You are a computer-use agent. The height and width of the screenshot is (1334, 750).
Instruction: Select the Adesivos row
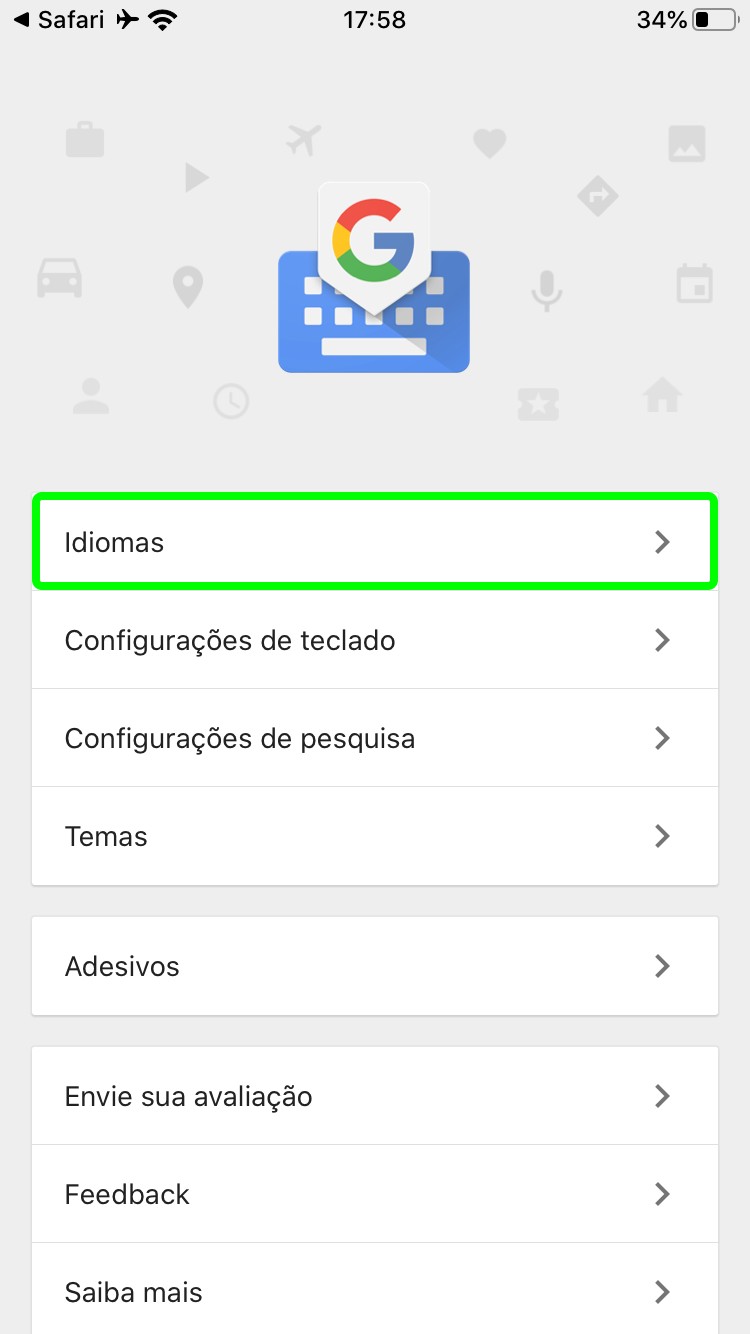375,966
